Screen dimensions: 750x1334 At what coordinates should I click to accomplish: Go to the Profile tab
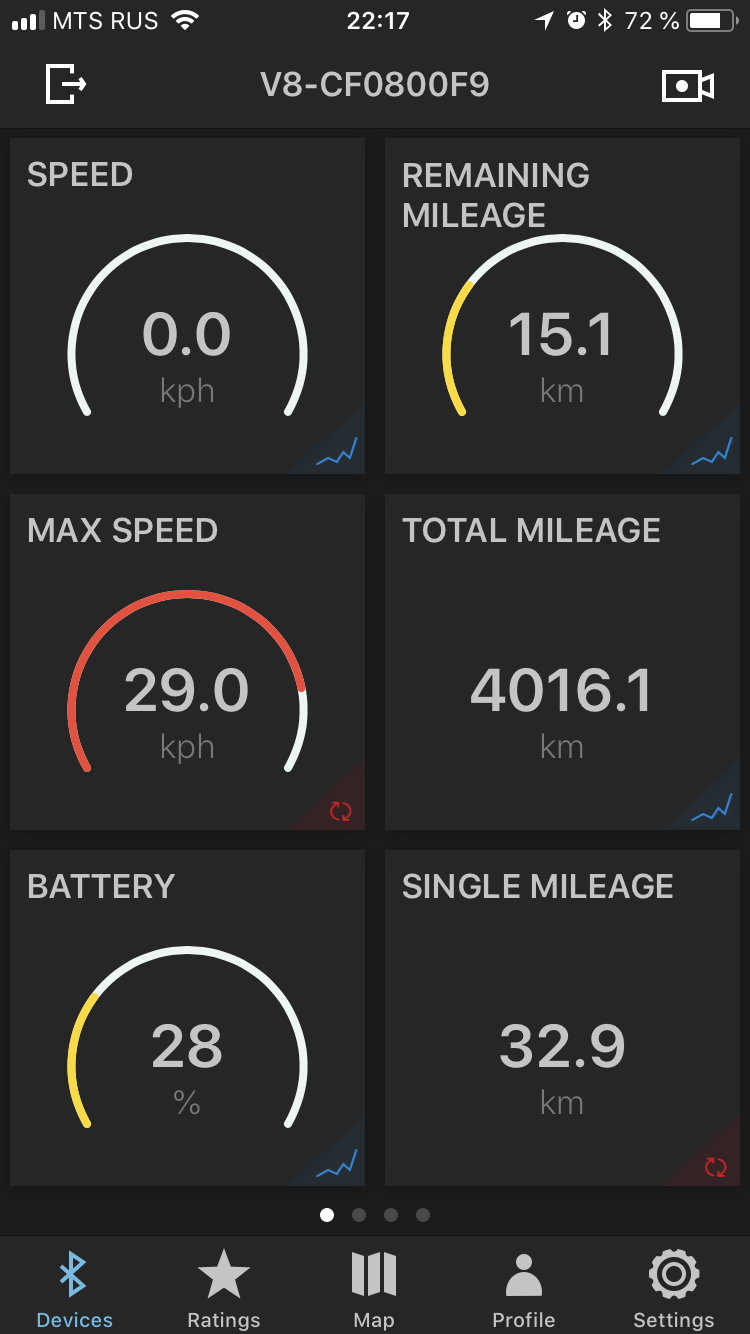524,1290
